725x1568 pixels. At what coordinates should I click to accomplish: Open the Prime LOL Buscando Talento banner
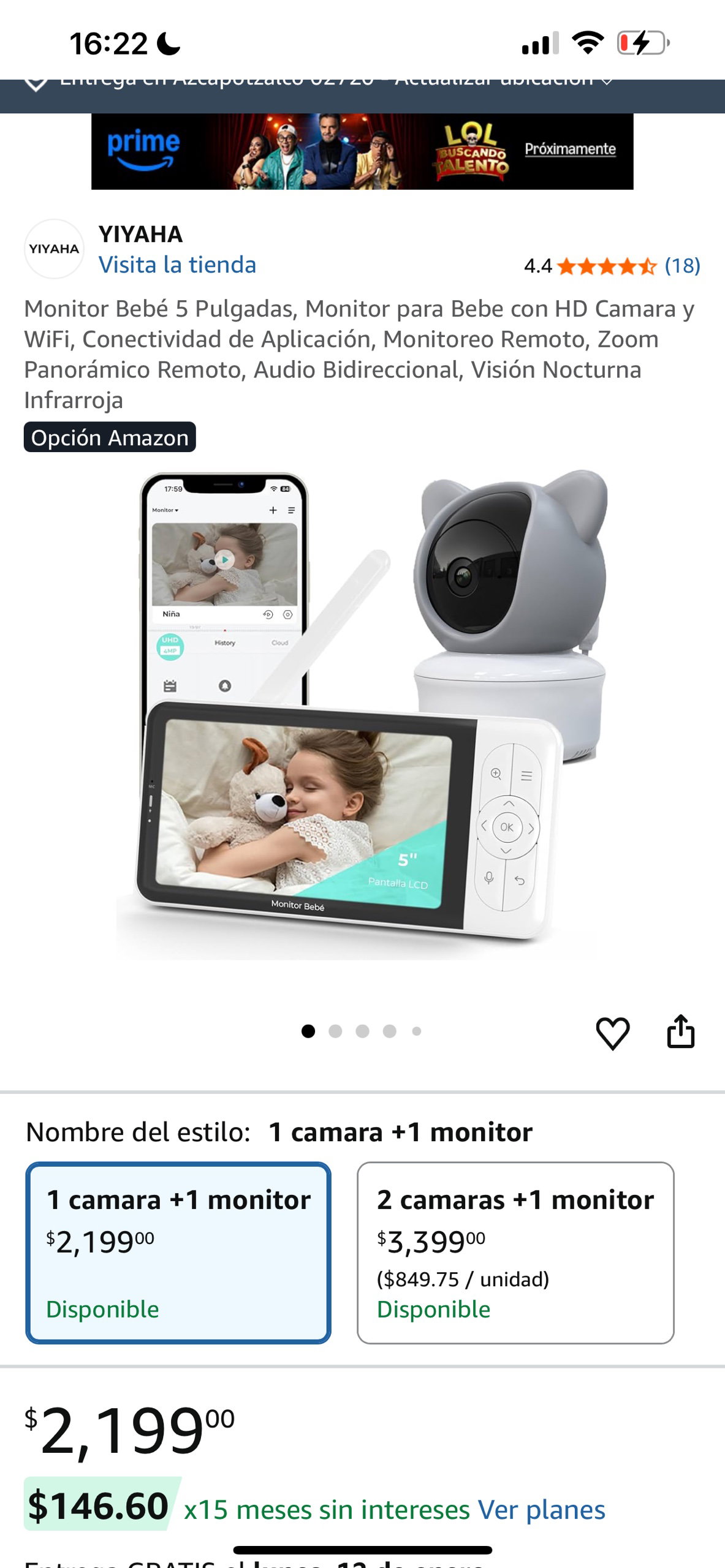(x=362, y=151)
